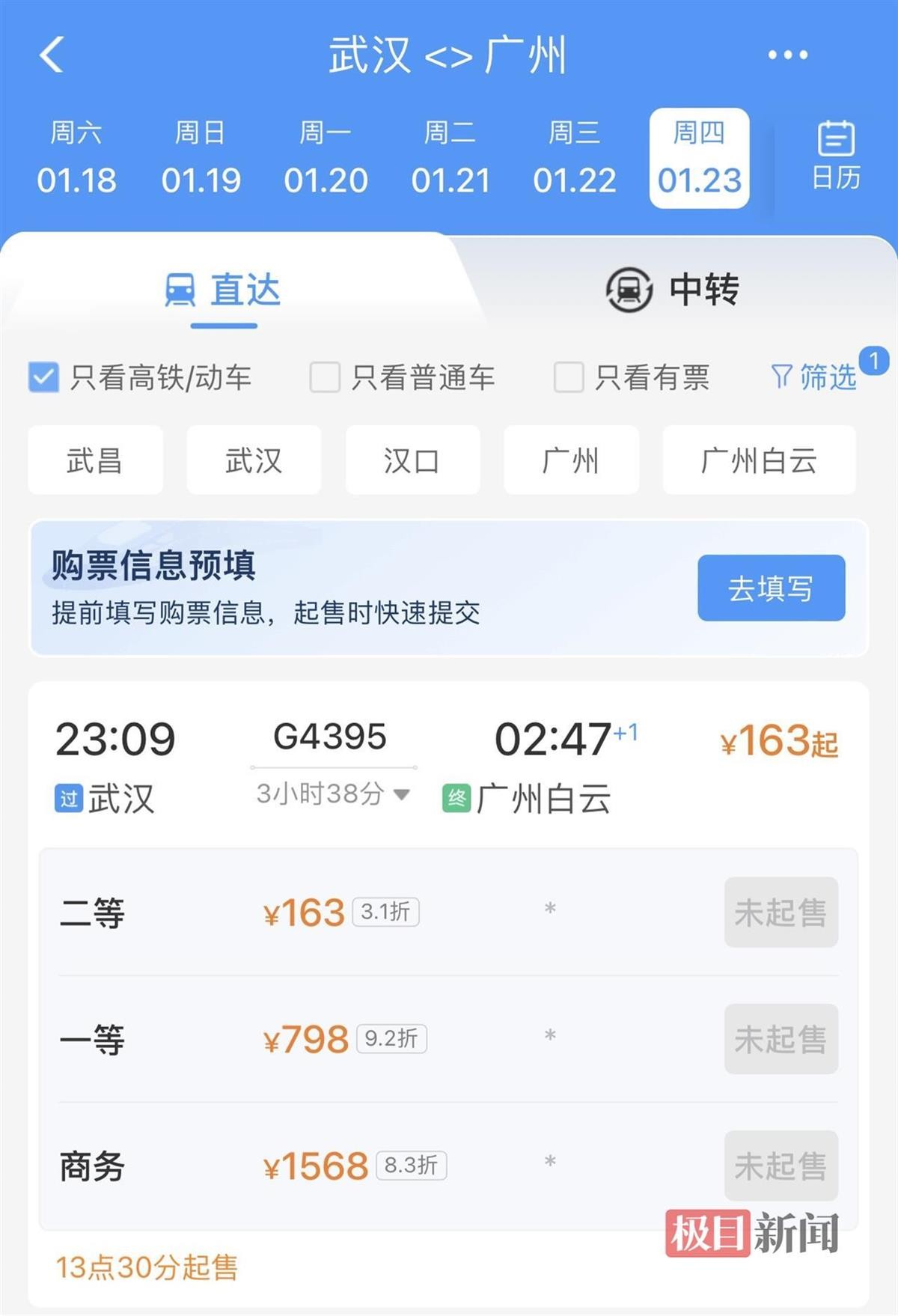
Task: Open the 日历 calendar picker
Action: [836, 156]
